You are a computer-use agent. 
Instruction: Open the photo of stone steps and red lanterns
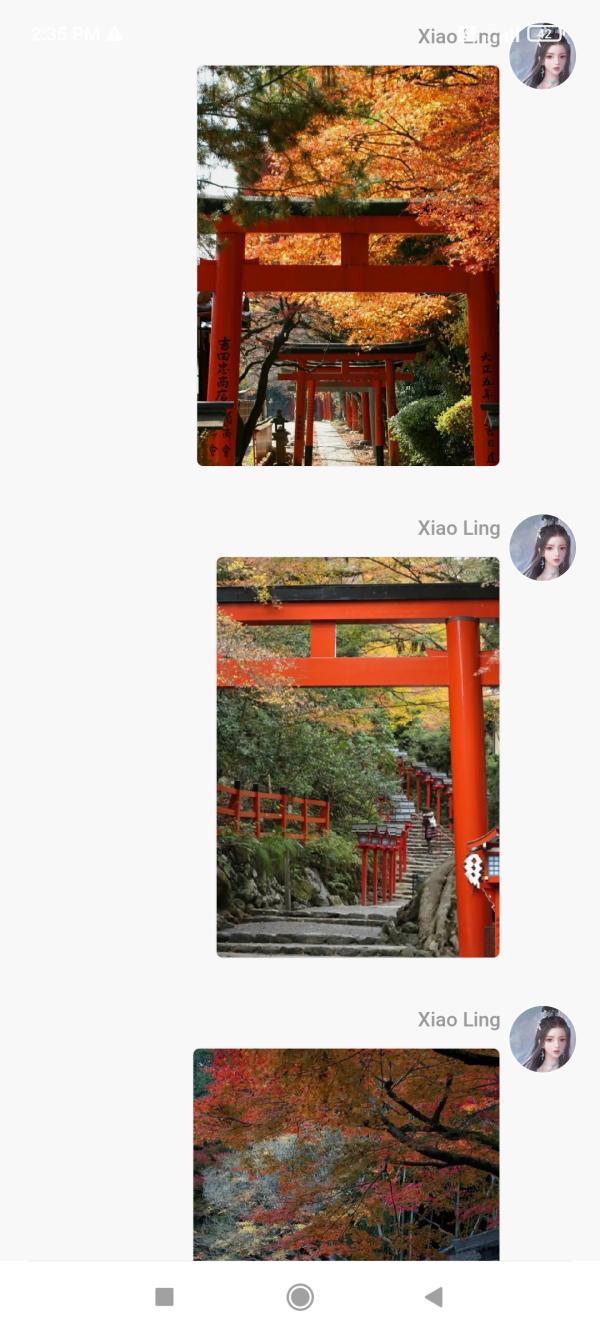358,757
